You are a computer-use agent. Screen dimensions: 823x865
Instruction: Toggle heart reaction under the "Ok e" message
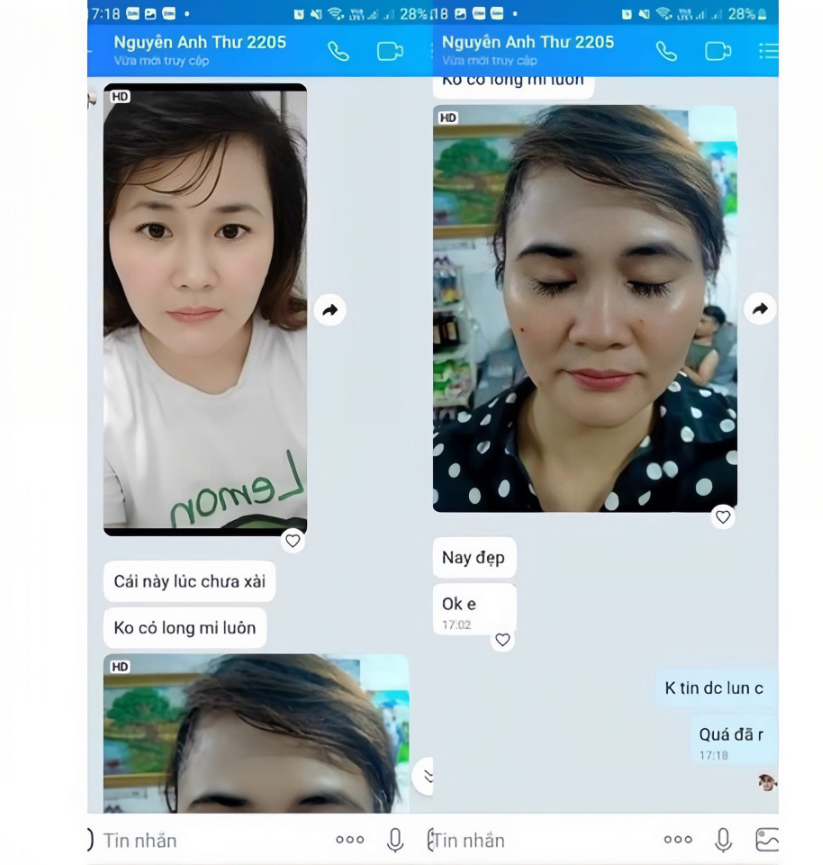[503, 638]
